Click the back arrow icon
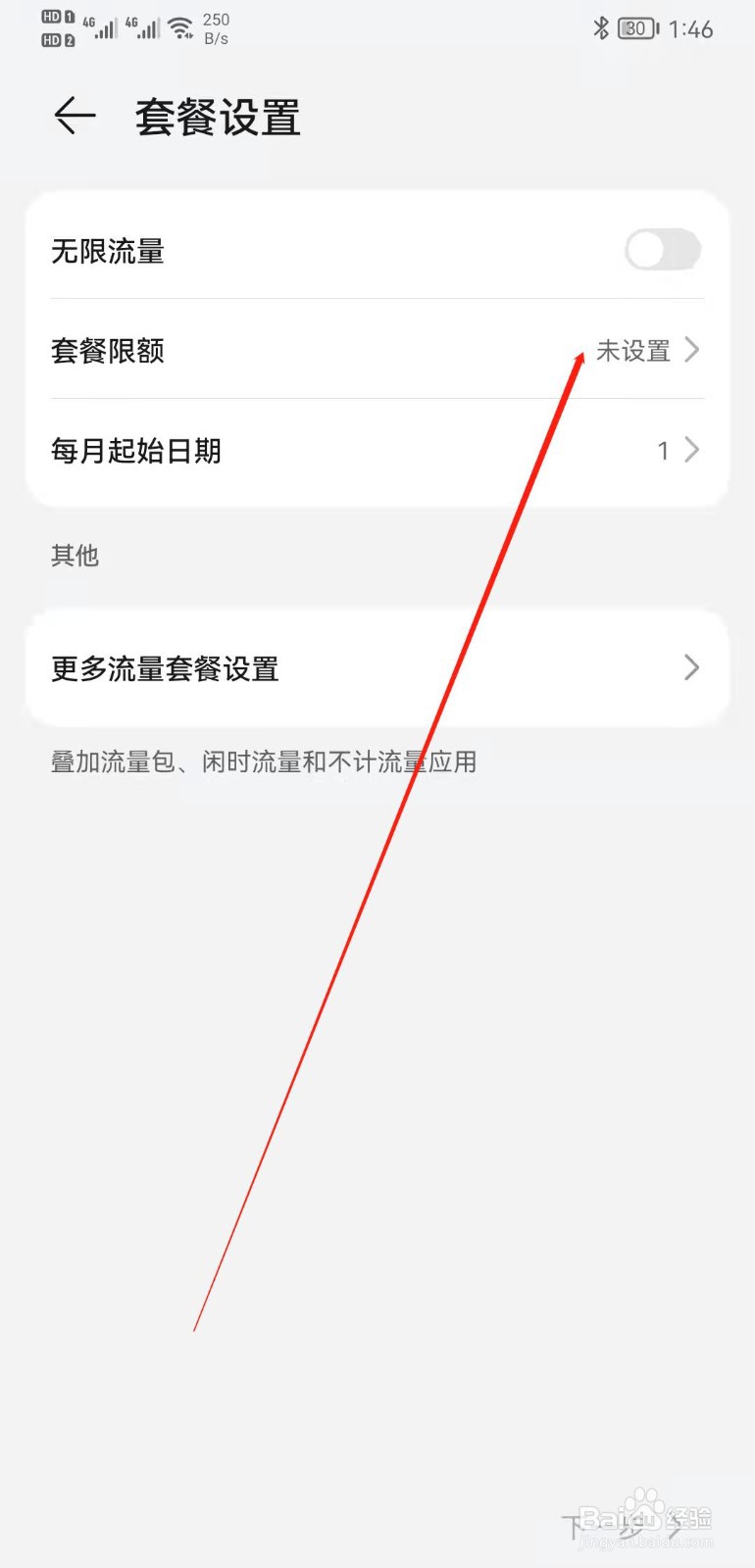Viewport: 755px width, 1568px height. [74, 118]
